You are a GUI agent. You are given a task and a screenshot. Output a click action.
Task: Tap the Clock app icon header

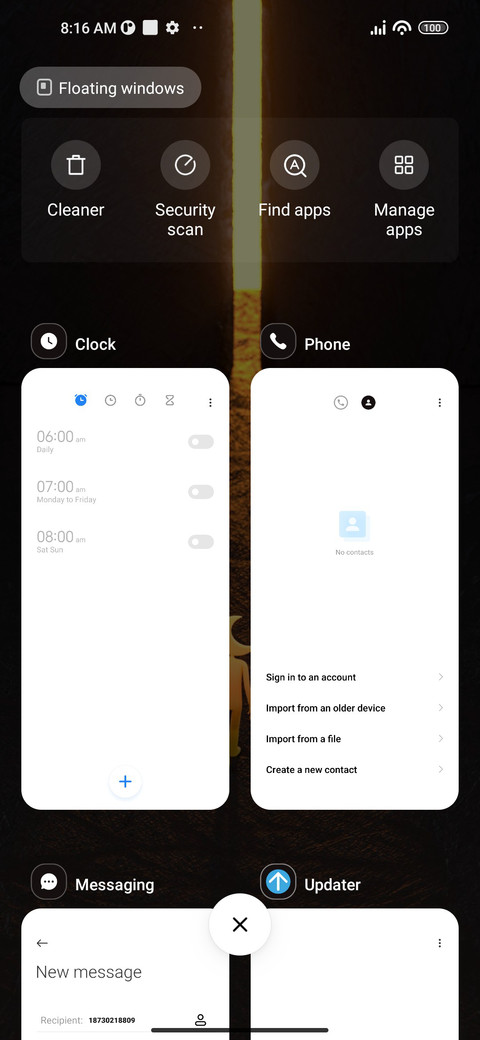tap(49, 342)
